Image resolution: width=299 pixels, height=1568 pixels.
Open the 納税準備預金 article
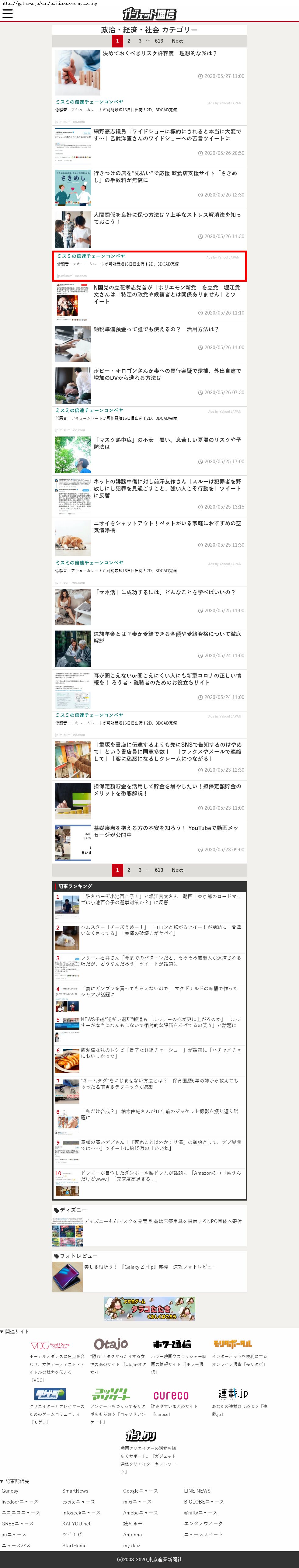pyautogui.click(x=156, y=329)
